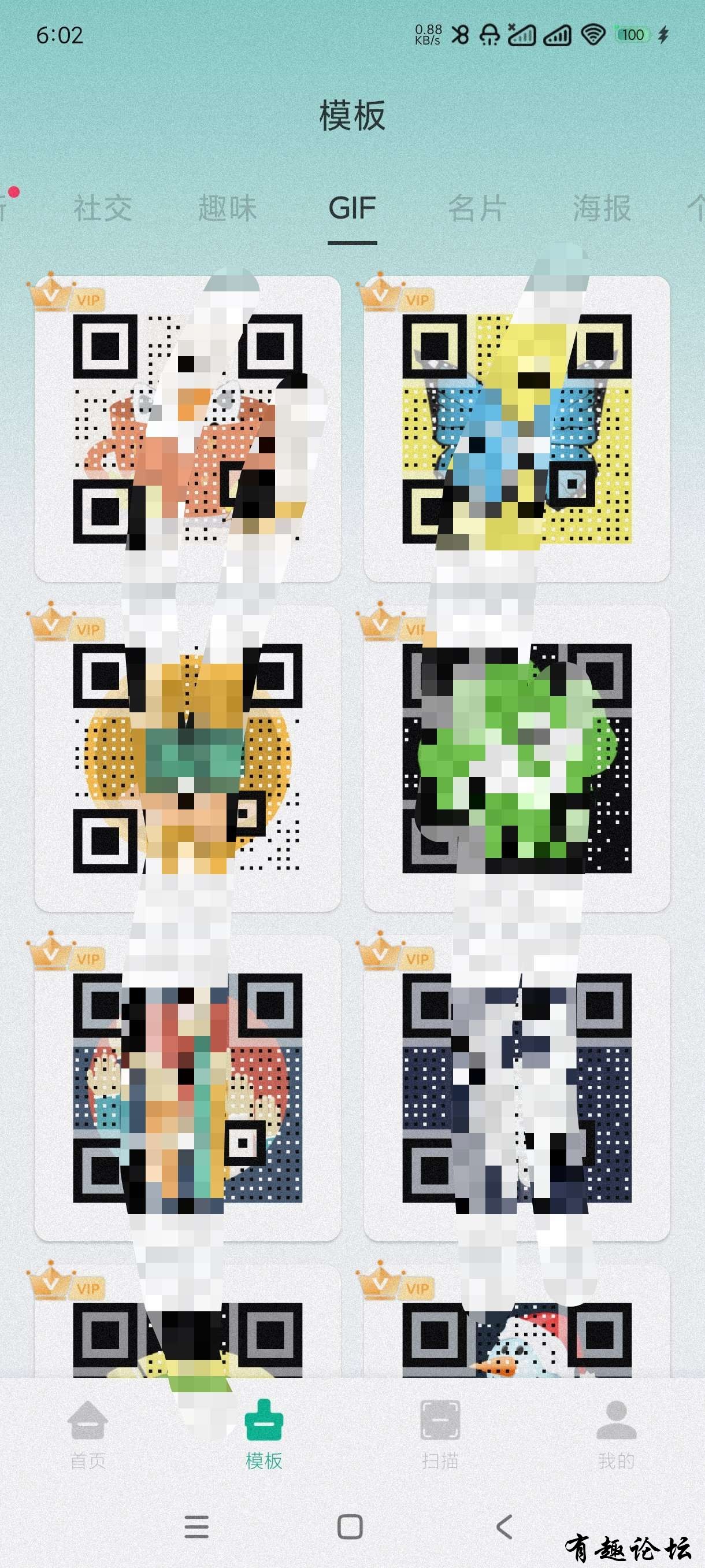
Task: Open the 扫描 scan tab
Action: click(440, 1435)
